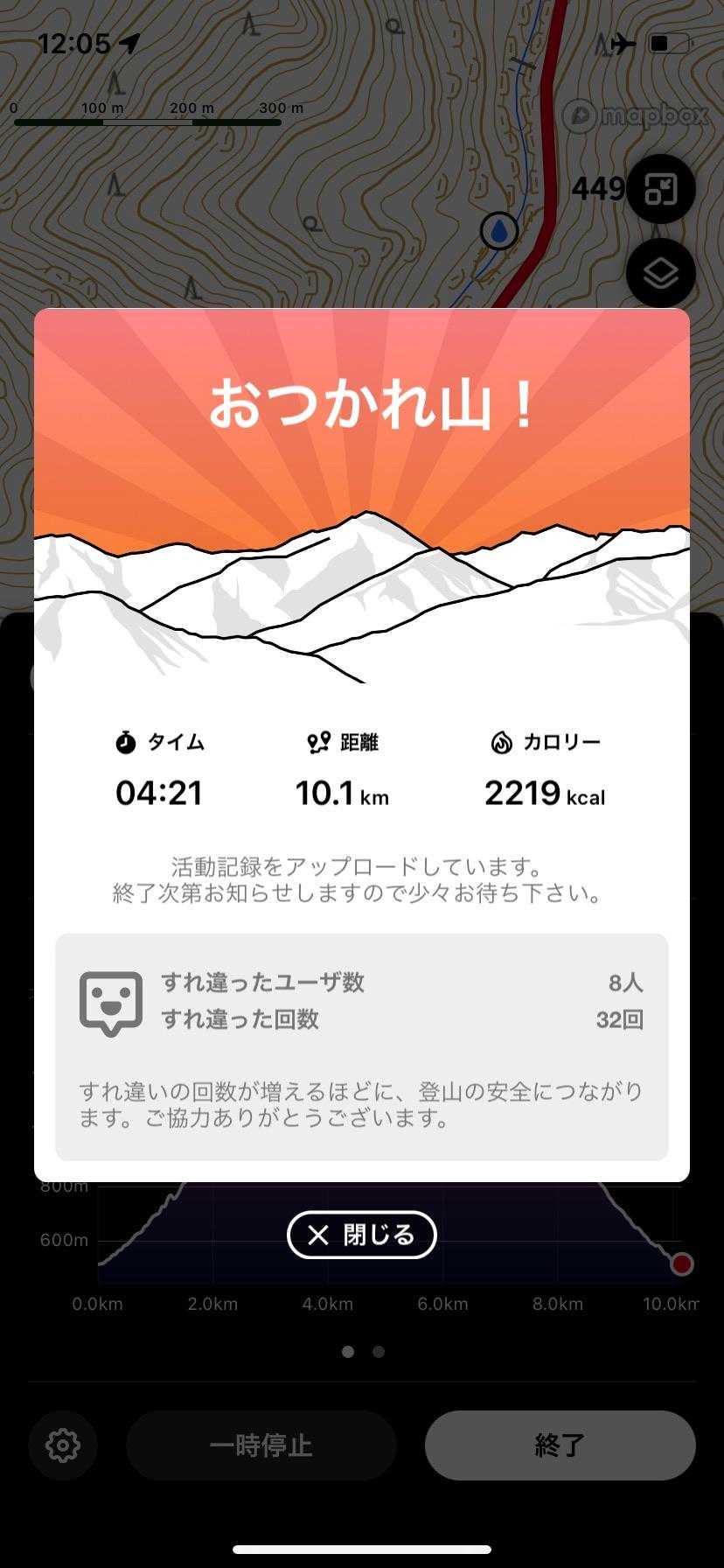The image size is (724, 1568).
Task: Open the settings gear icon
Action: [x=63, y=1445]
